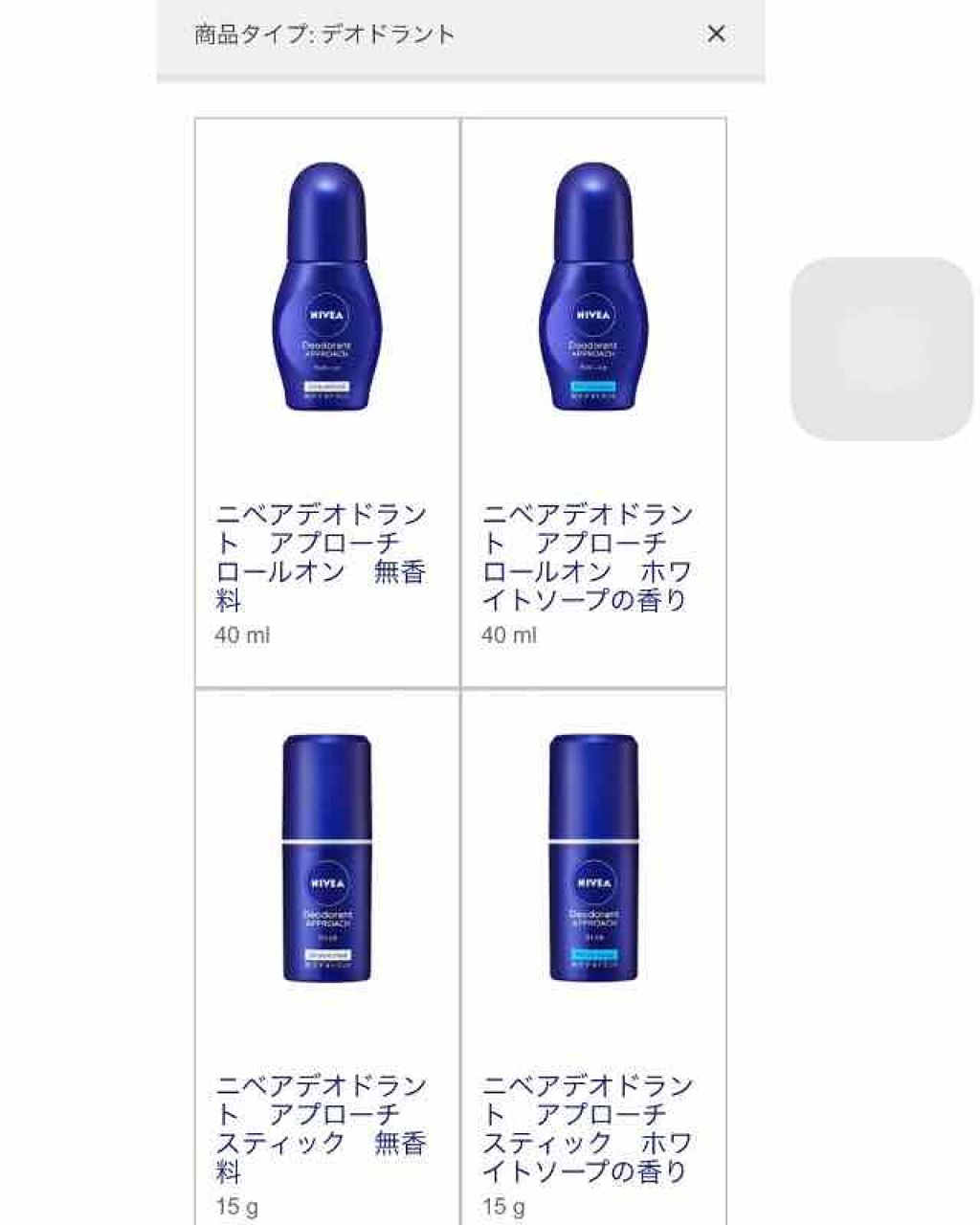Screen dimensions: 980x1225
Task: View the white soap roll-on product image
Action: [590, 287]
